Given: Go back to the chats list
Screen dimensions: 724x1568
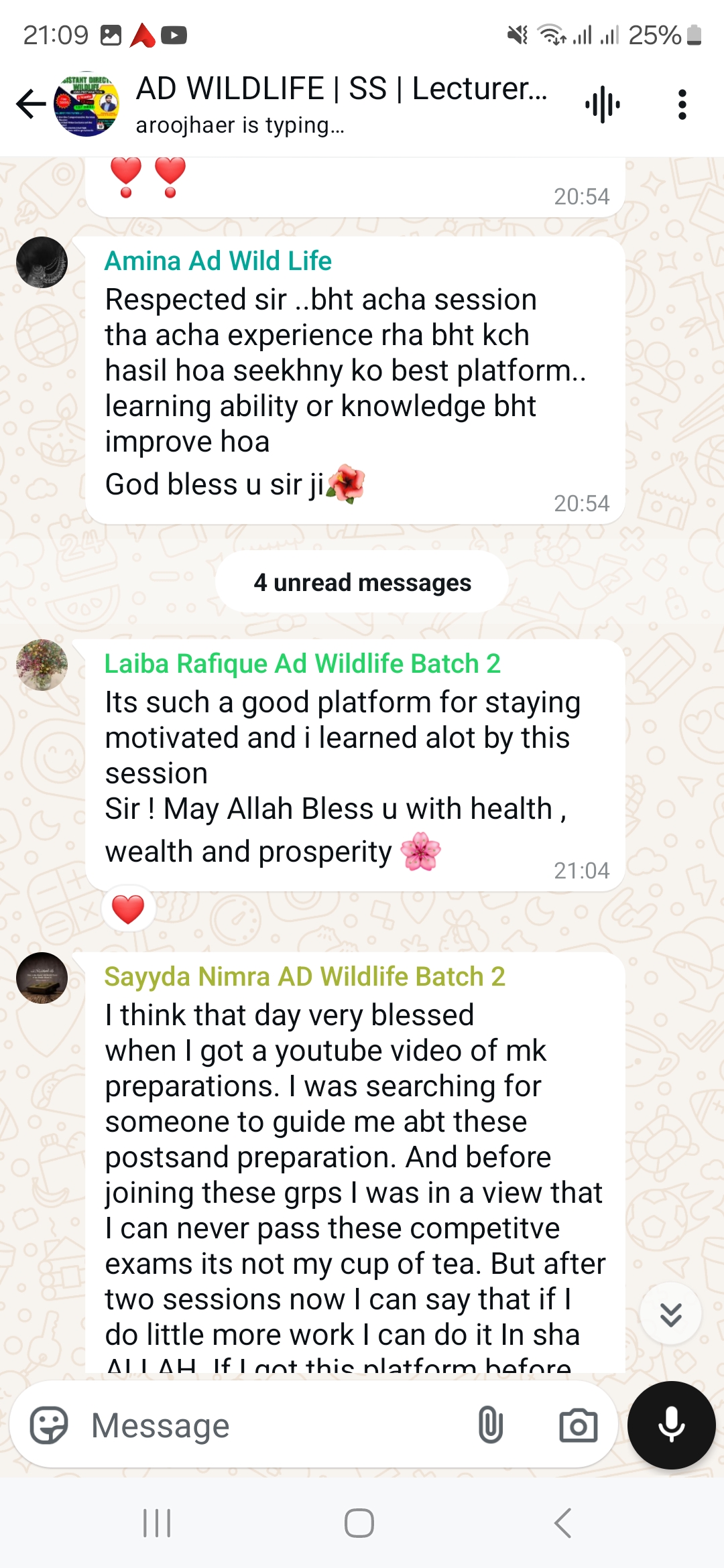Looking at the screenshot, I should coord(31,104).
